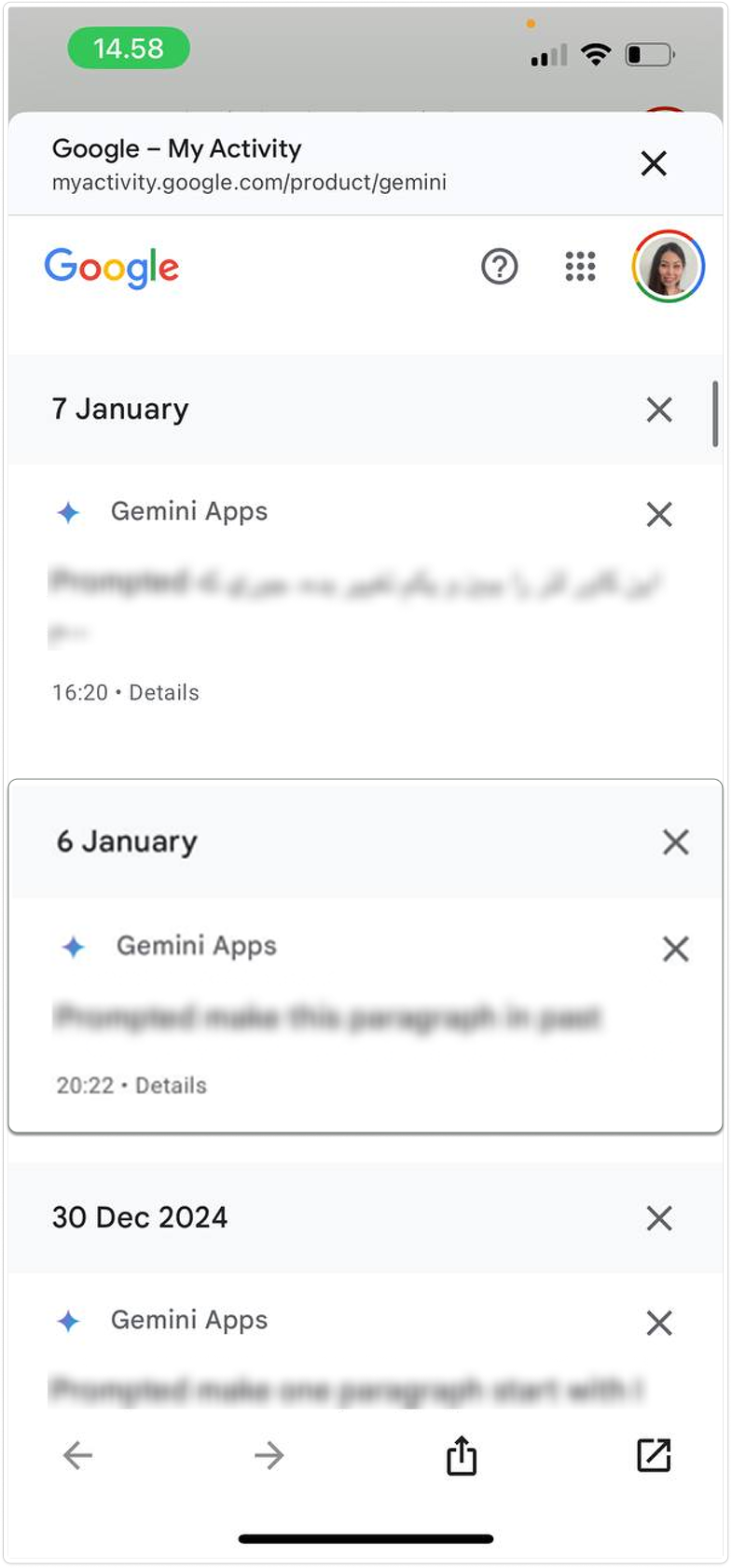View Details of the 20:22 activity
The width and height of the screenshot is (732, 1568).
tap(171, 1086)
